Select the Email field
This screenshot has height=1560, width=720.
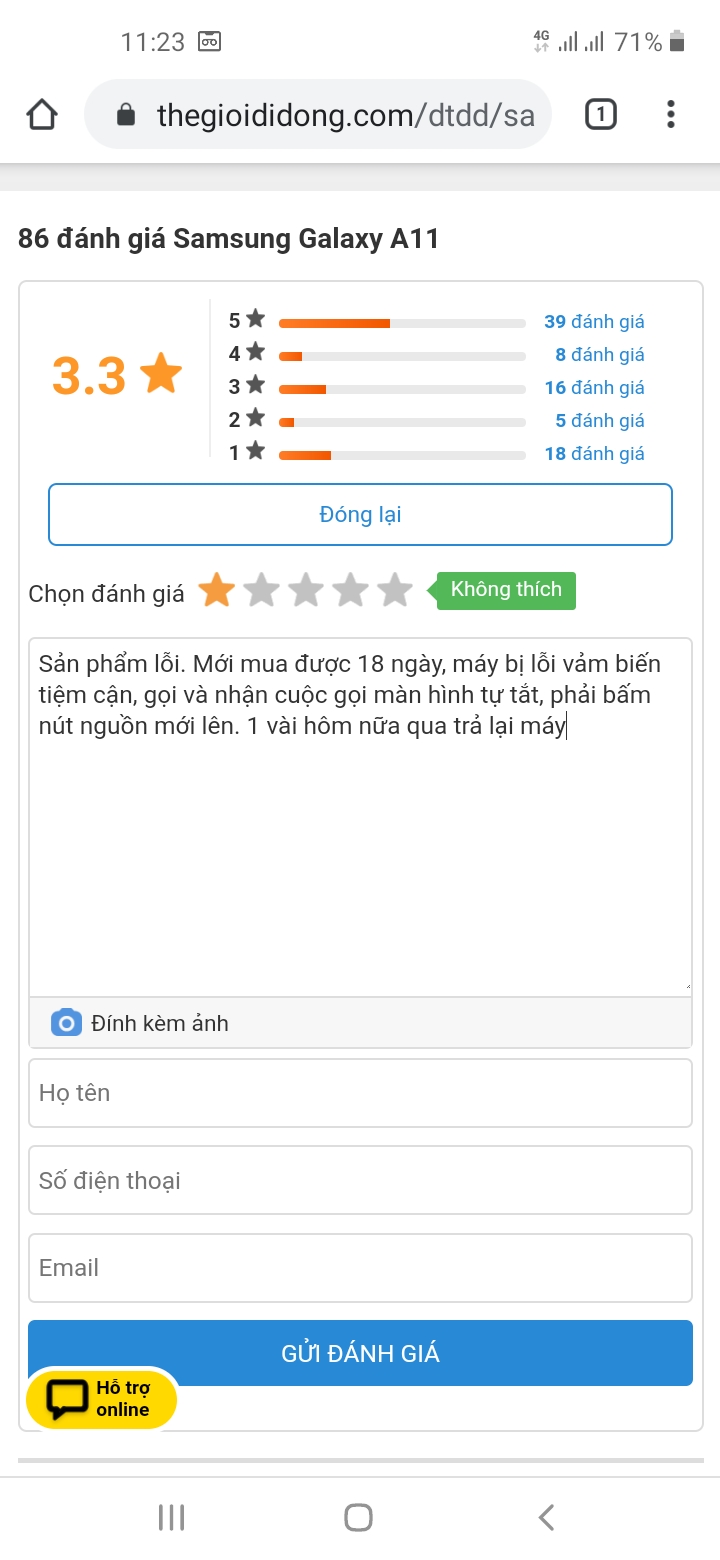360,1268
